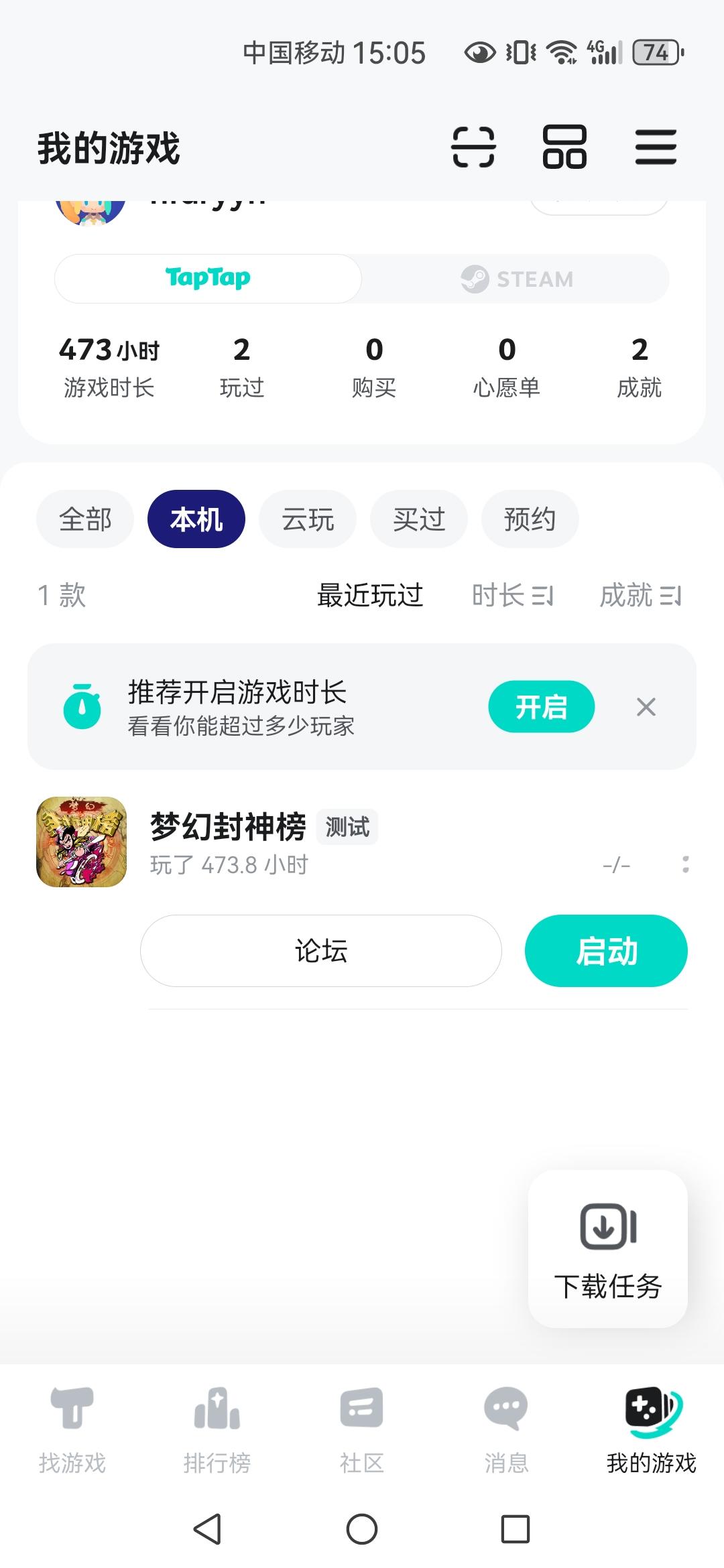Switch to the STEAM tab
The height and width of the screenshot is (1568, 724).
pos(516,279)
